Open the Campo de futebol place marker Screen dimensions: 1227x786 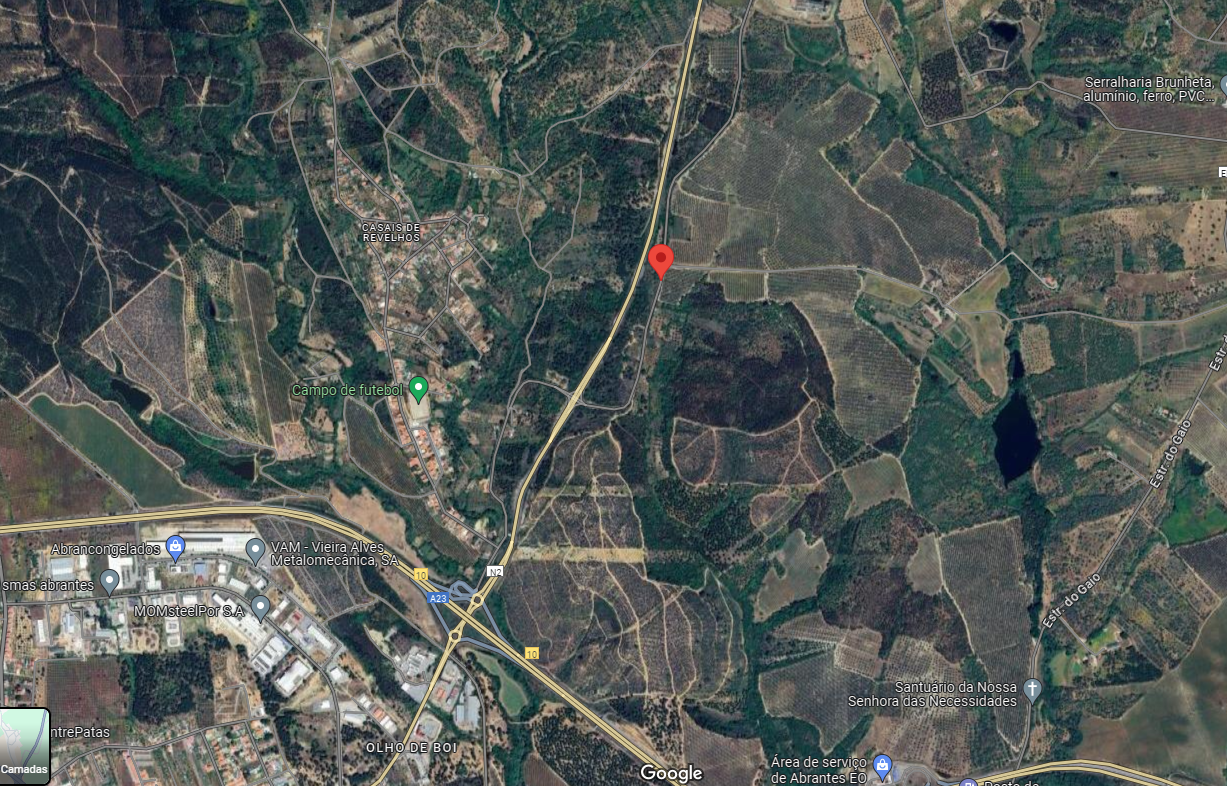pyautogui.click(x=420, y=388)
